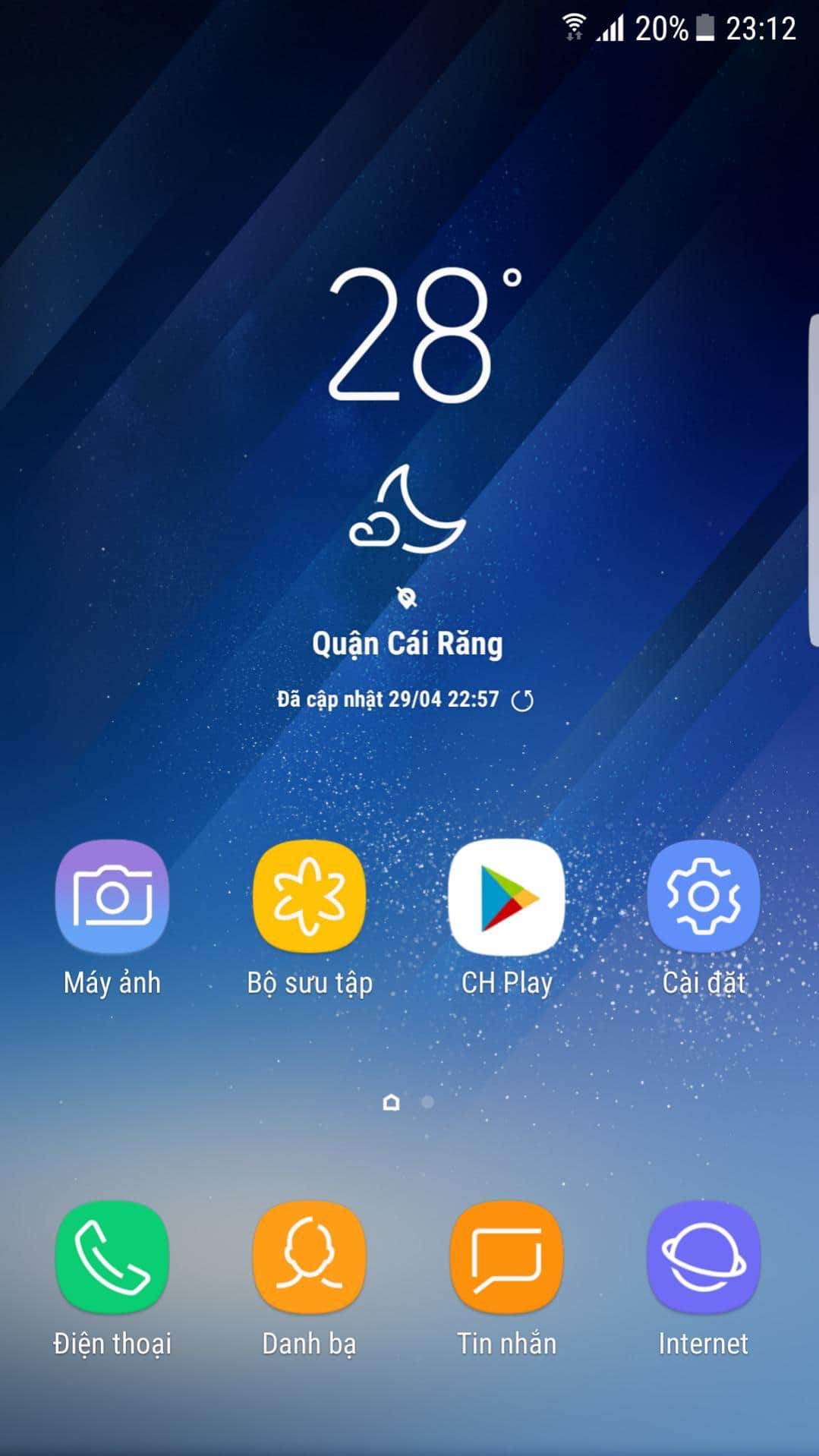
Task: Refresh the weather update
Action: (522, 700)
